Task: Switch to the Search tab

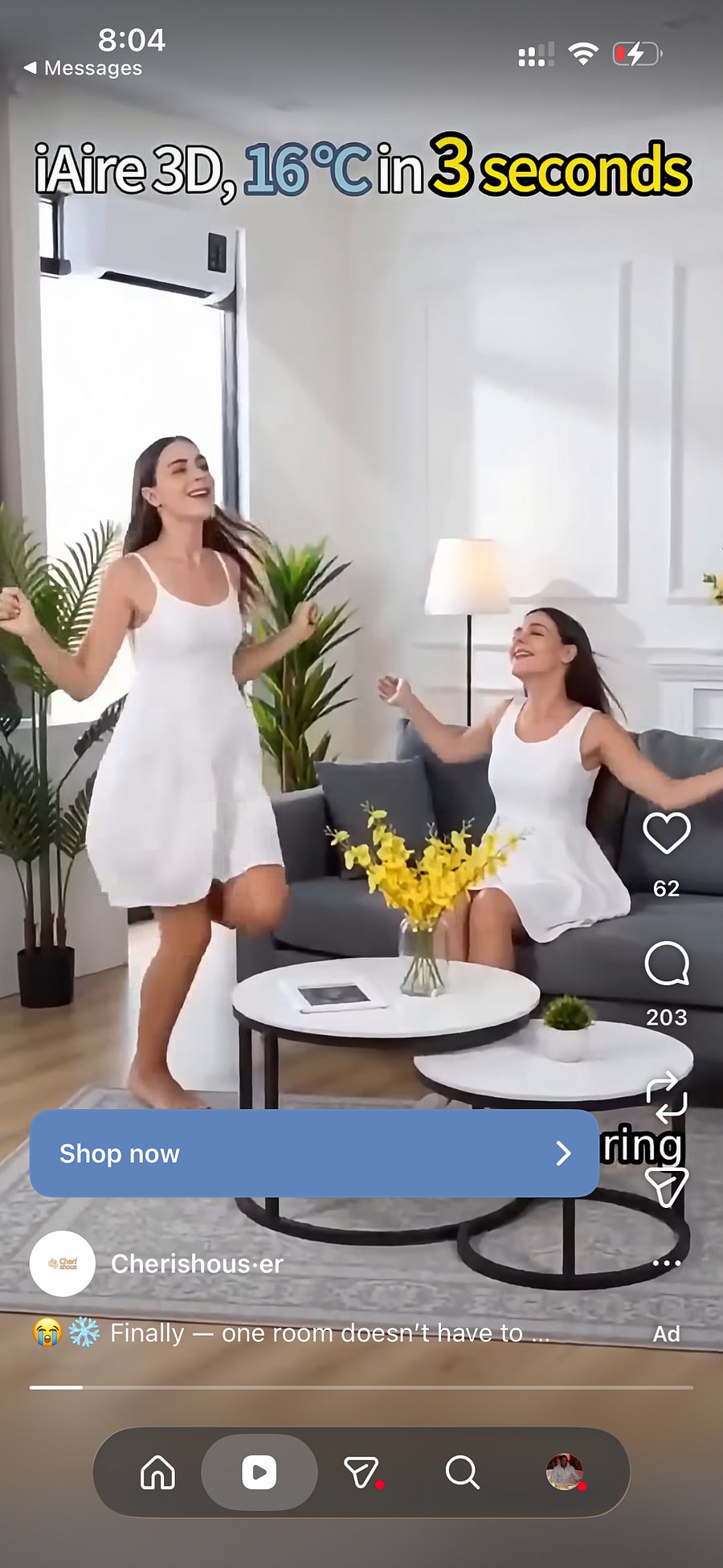Action: (462, 1472)
